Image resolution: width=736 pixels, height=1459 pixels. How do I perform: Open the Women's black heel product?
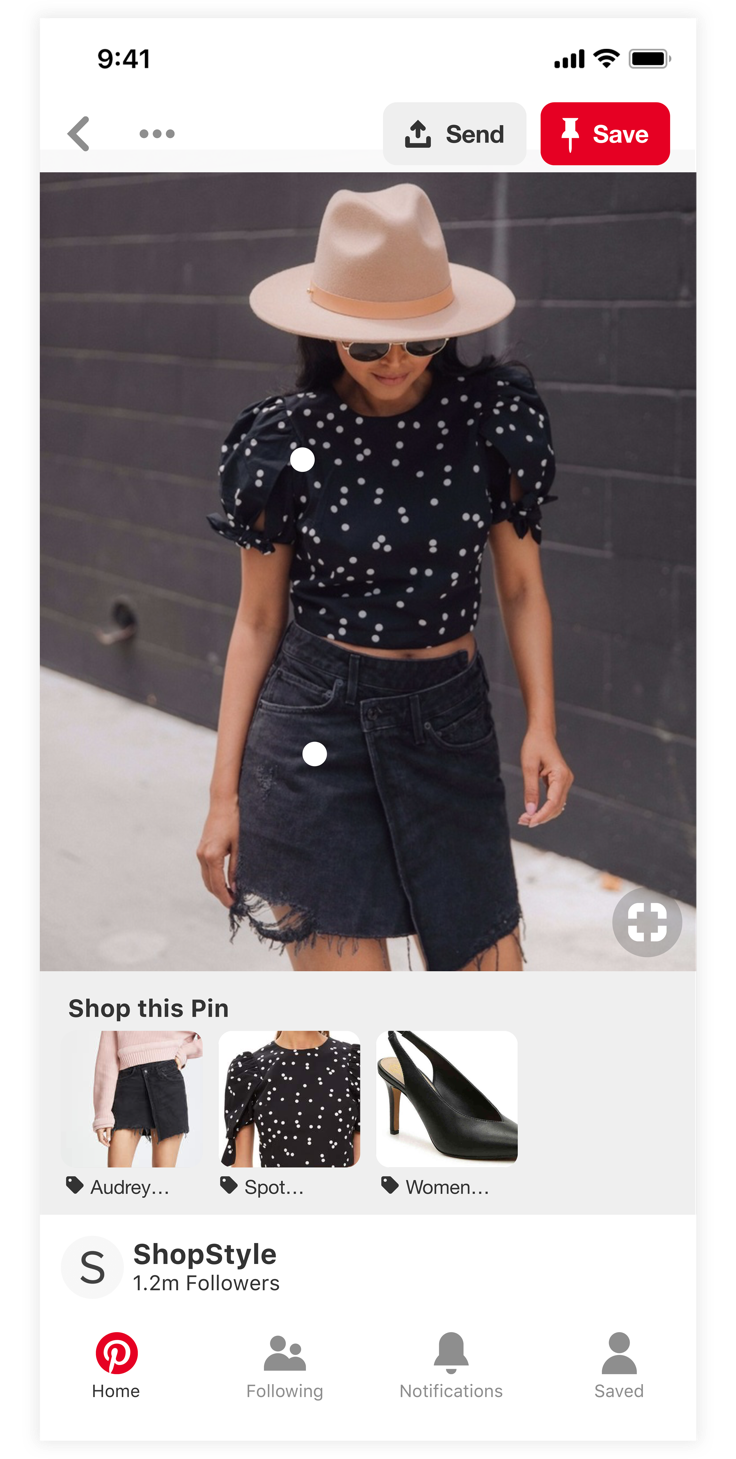point(447,1099)
